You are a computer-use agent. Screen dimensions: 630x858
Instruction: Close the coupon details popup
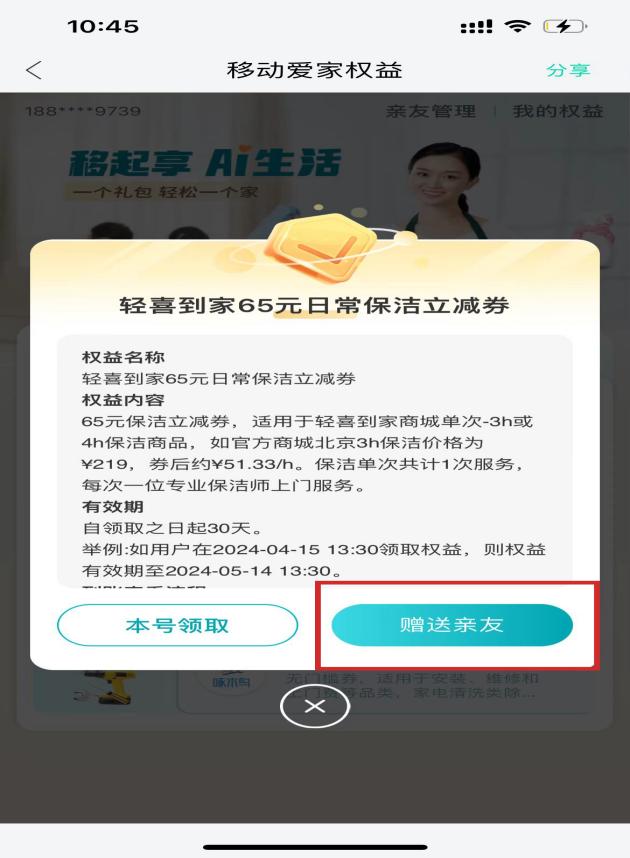315,707
